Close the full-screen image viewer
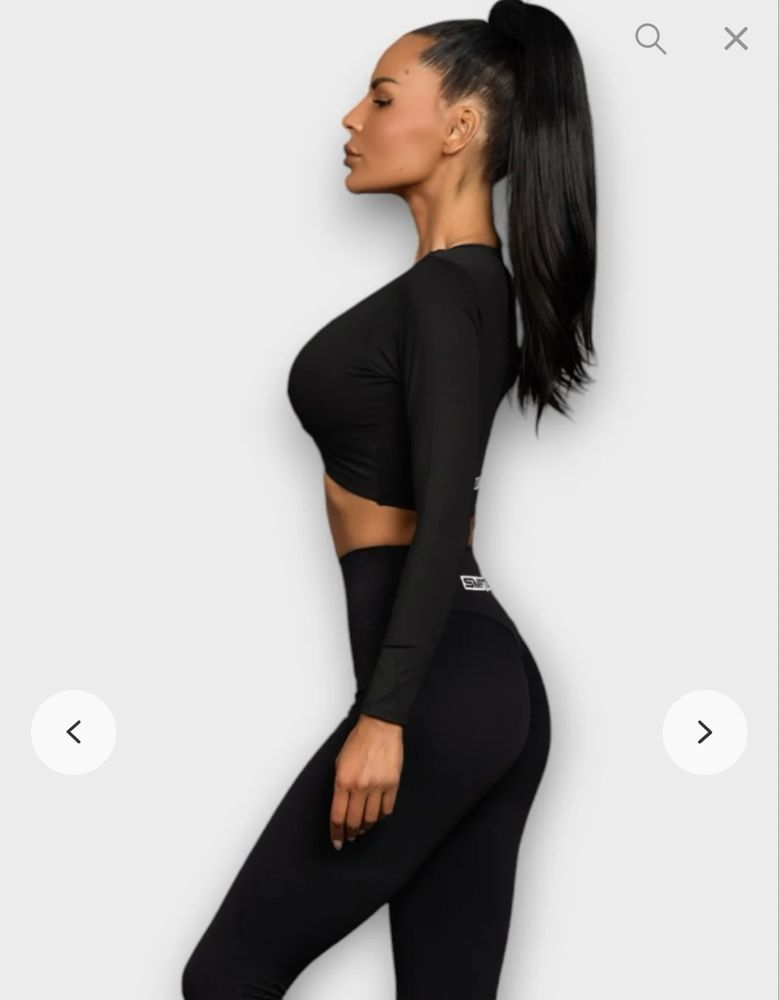 pyautogui.click(x=736, y=39)
